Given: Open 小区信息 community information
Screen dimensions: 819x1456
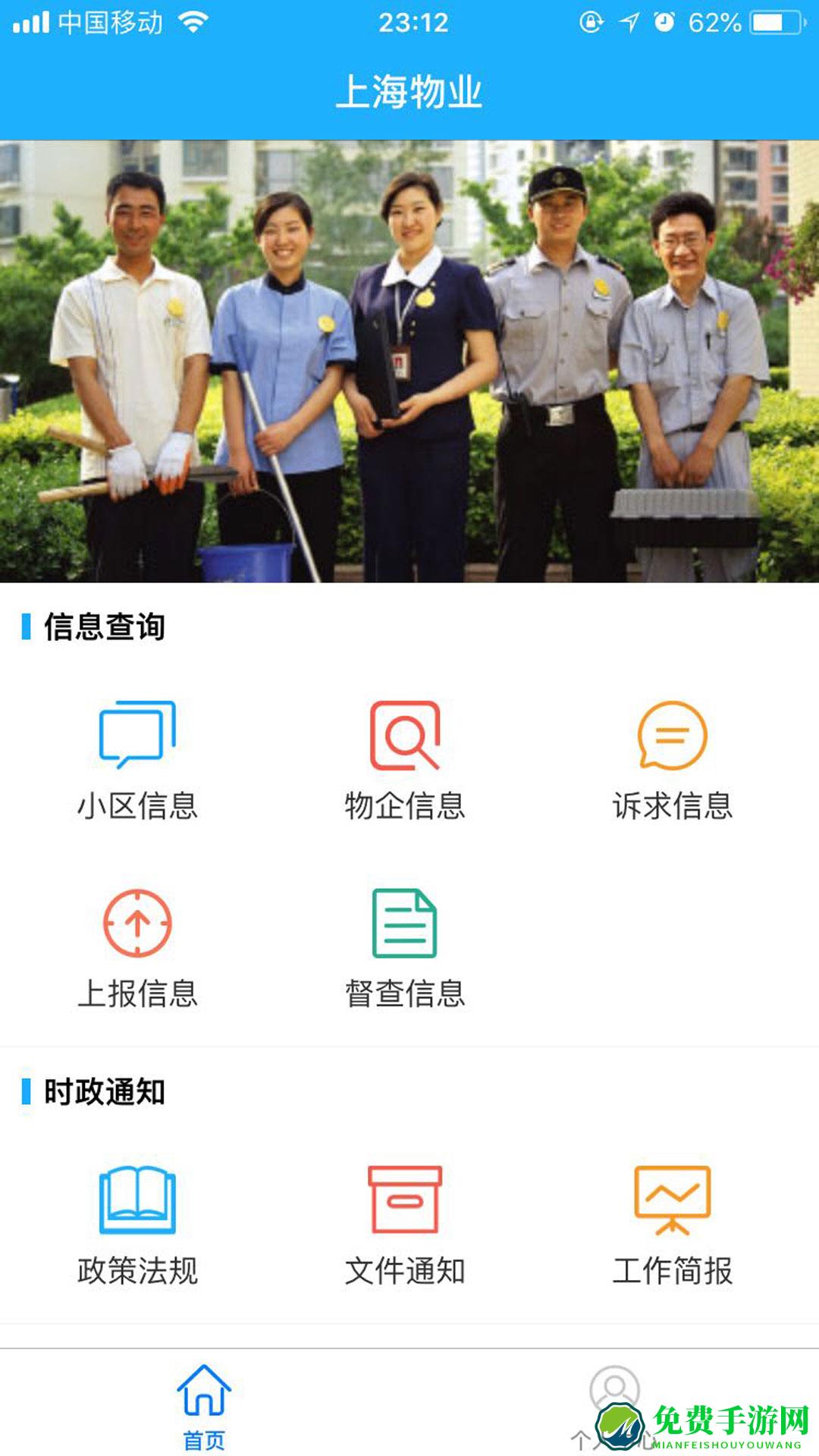Looking at the screenshot, I should click(139, 758).
